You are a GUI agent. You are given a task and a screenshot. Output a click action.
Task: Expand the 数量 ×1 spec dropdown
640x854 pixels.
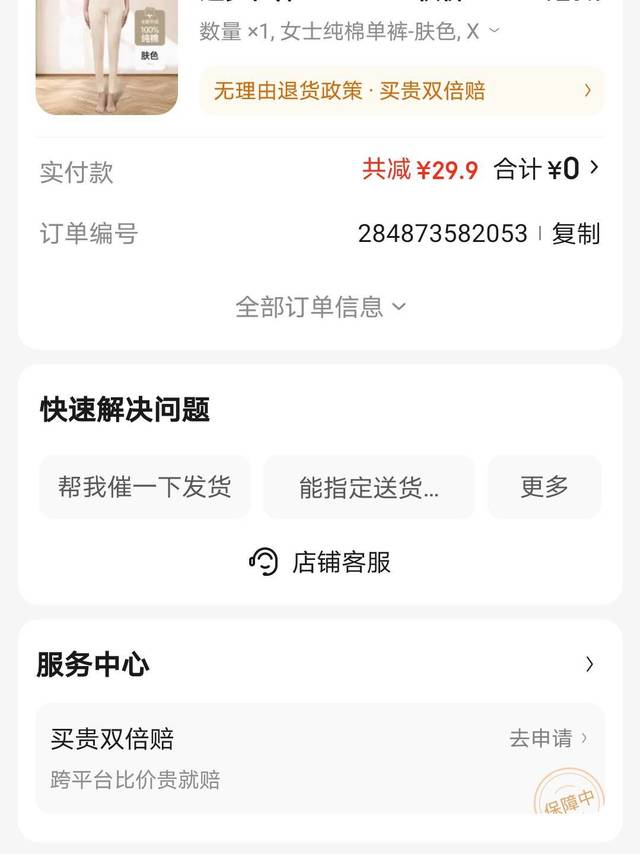point(349,31)
